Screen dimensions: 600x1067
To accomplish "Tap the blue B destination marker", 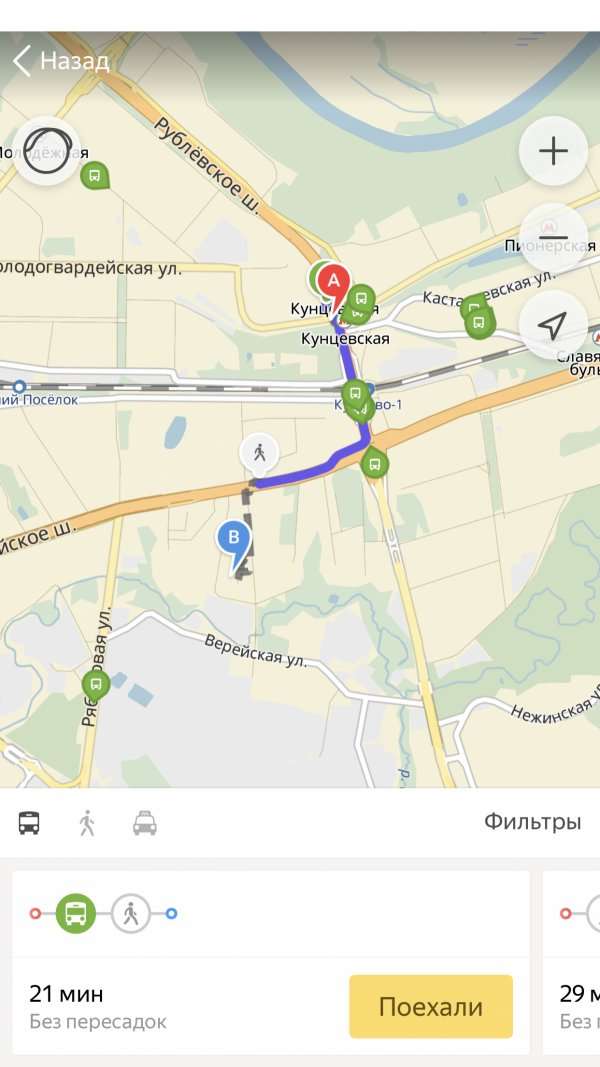I will click(x=233, y=538).
